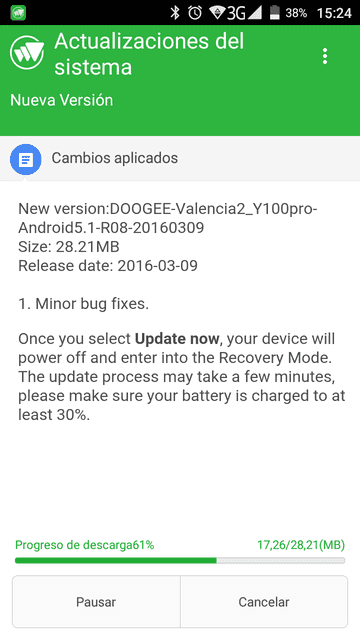Cancel the update download
Screen dimensions: 360x640
[x=264, y=602]
